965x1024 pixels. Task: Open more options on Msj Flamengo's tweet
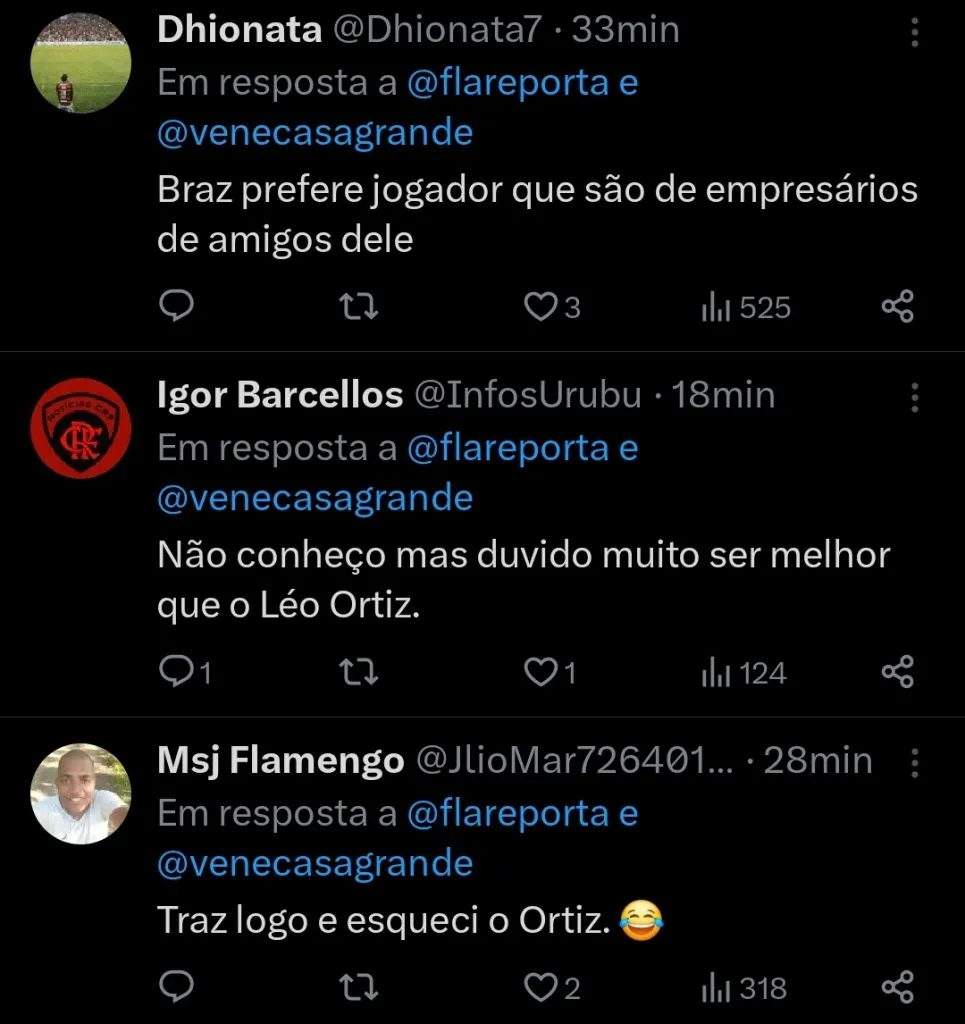point(914,762)
